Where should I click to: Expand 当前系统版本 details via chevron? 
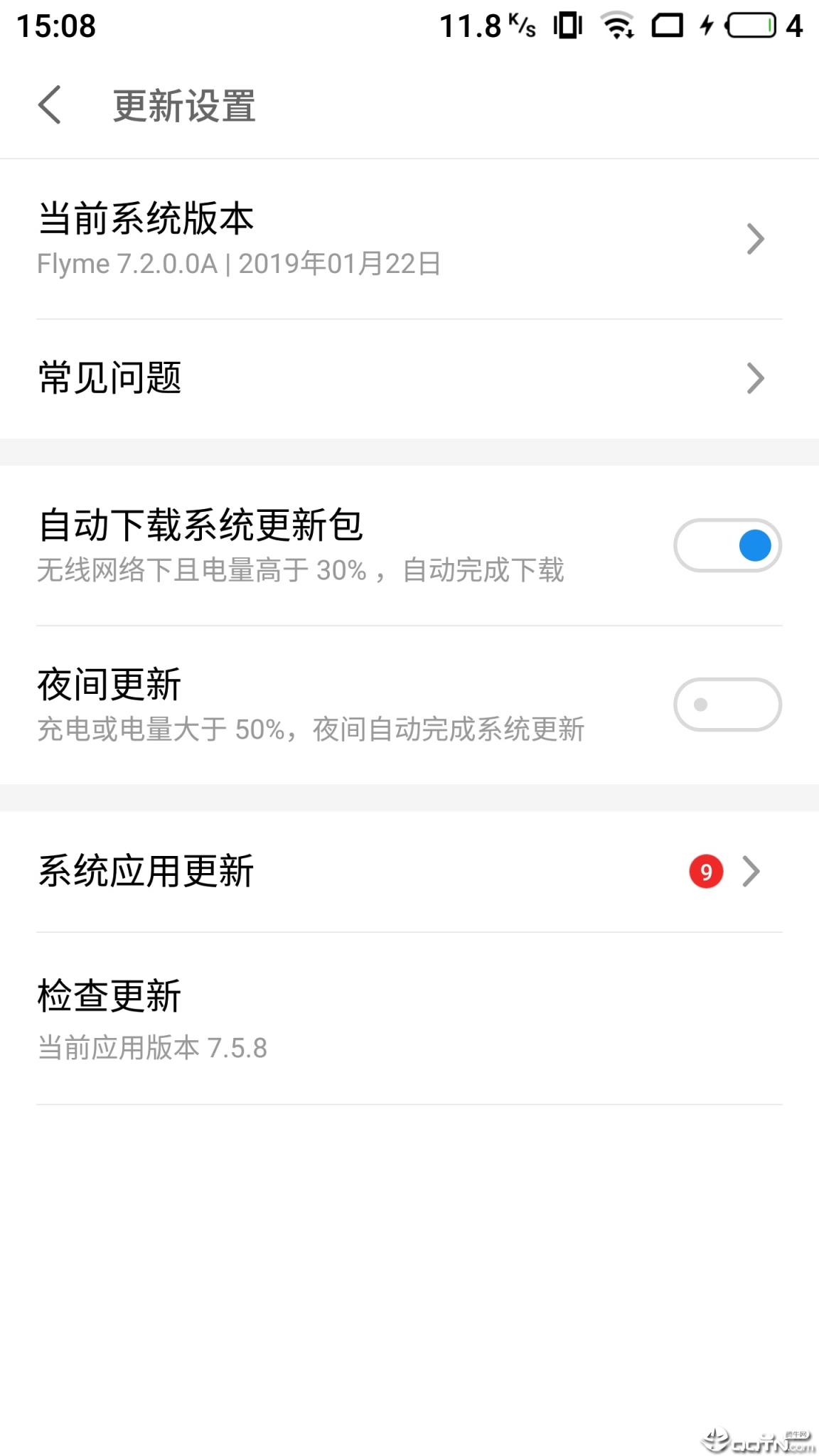point(756,240)
